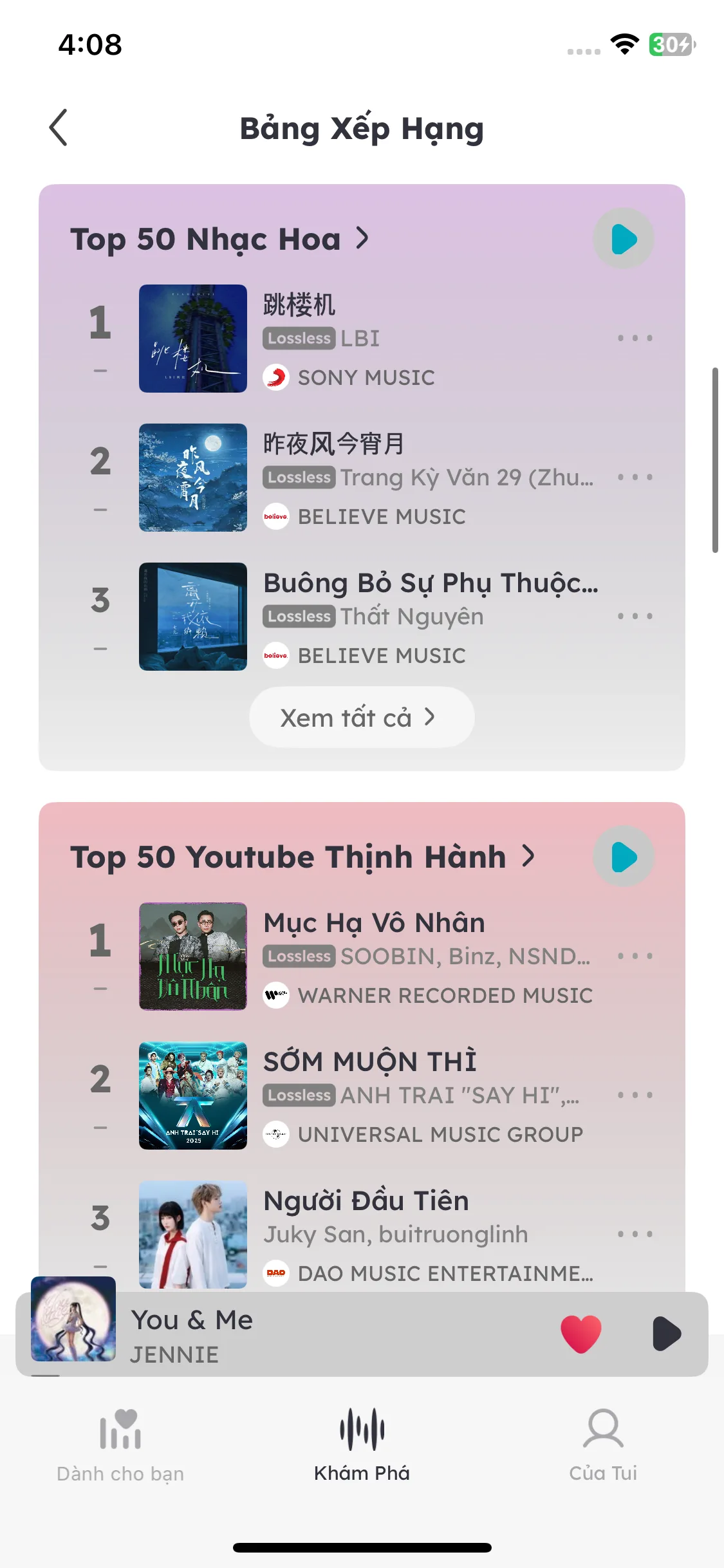724x1568 pixels.
Task: Open more options for 跳楼机
Action: (635, 339)
